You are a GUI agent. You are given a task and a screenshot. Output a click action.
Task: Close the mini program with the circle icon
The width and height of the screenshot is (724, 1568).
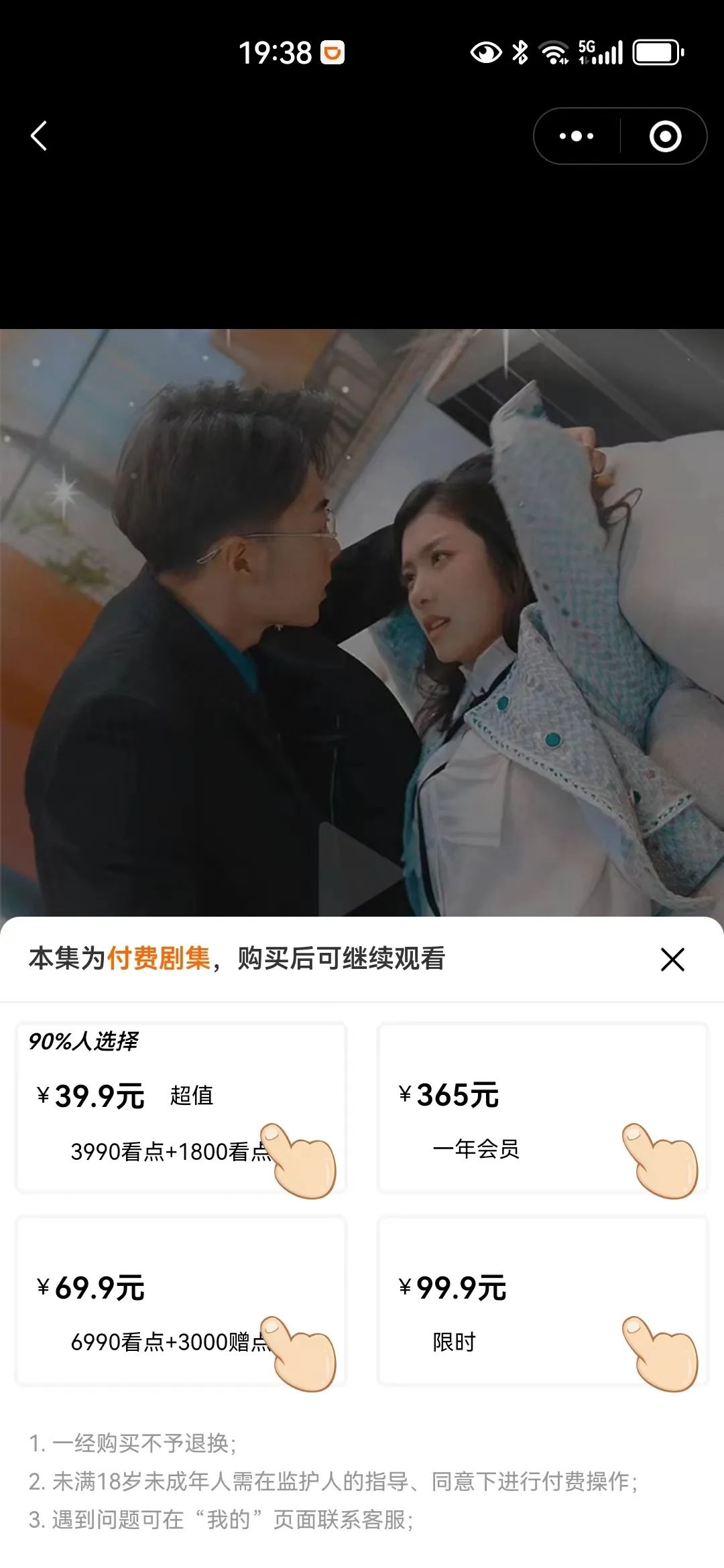pyautogui.click(x=665, y=136)
